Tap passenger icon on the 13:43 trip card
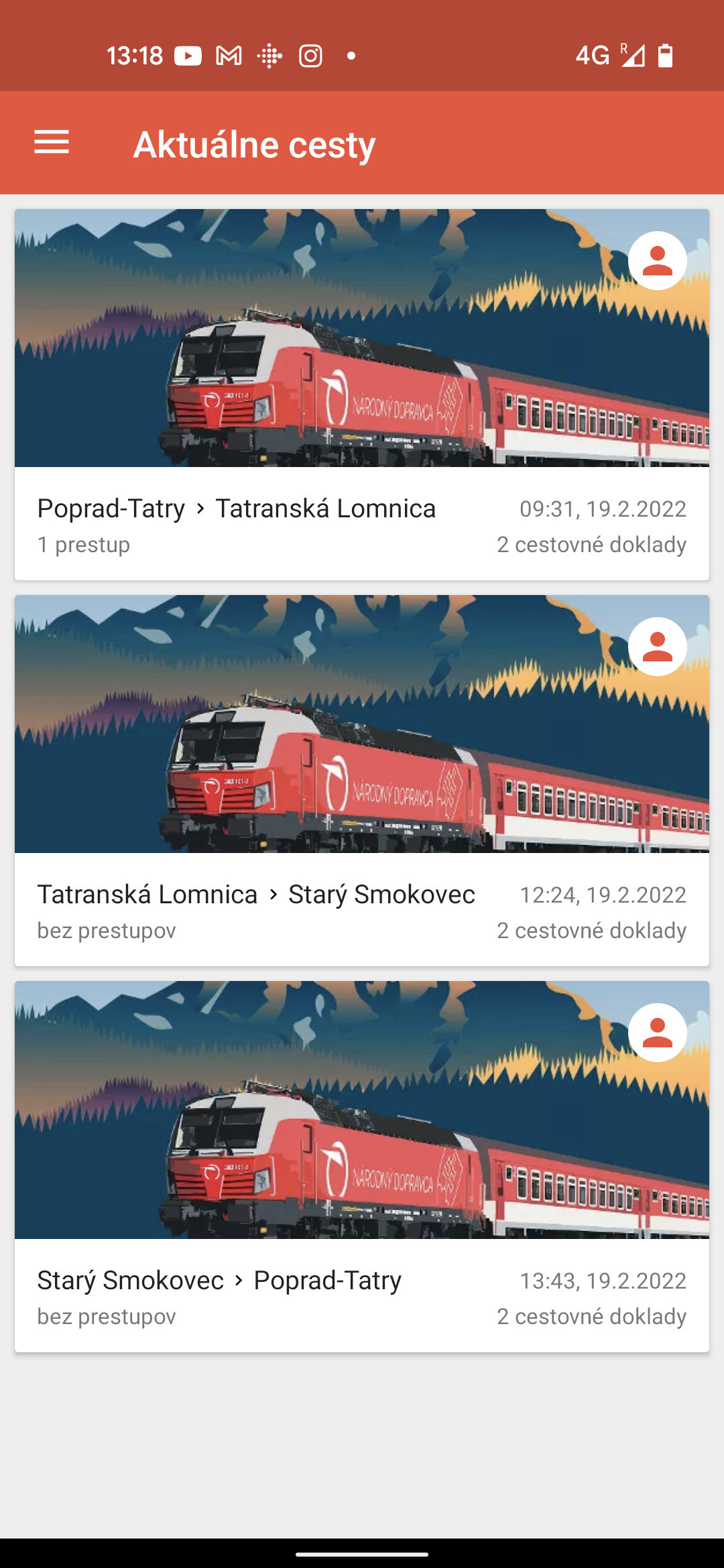The width and height of the screenshot is (724, 1568). [x=657, y=1033]
